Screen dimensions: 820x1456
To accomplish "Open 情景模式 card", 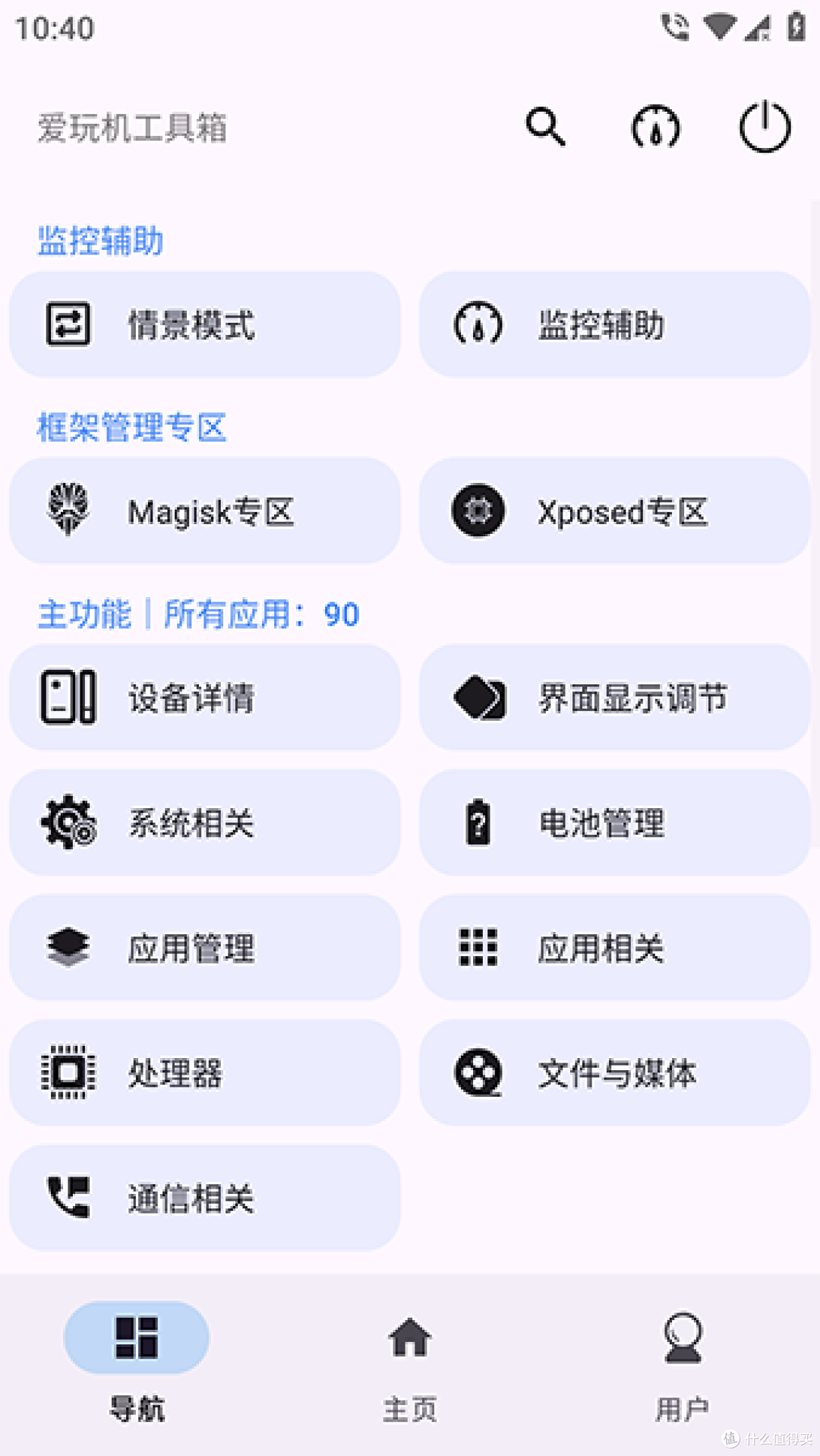I will (x=205, y=324).
